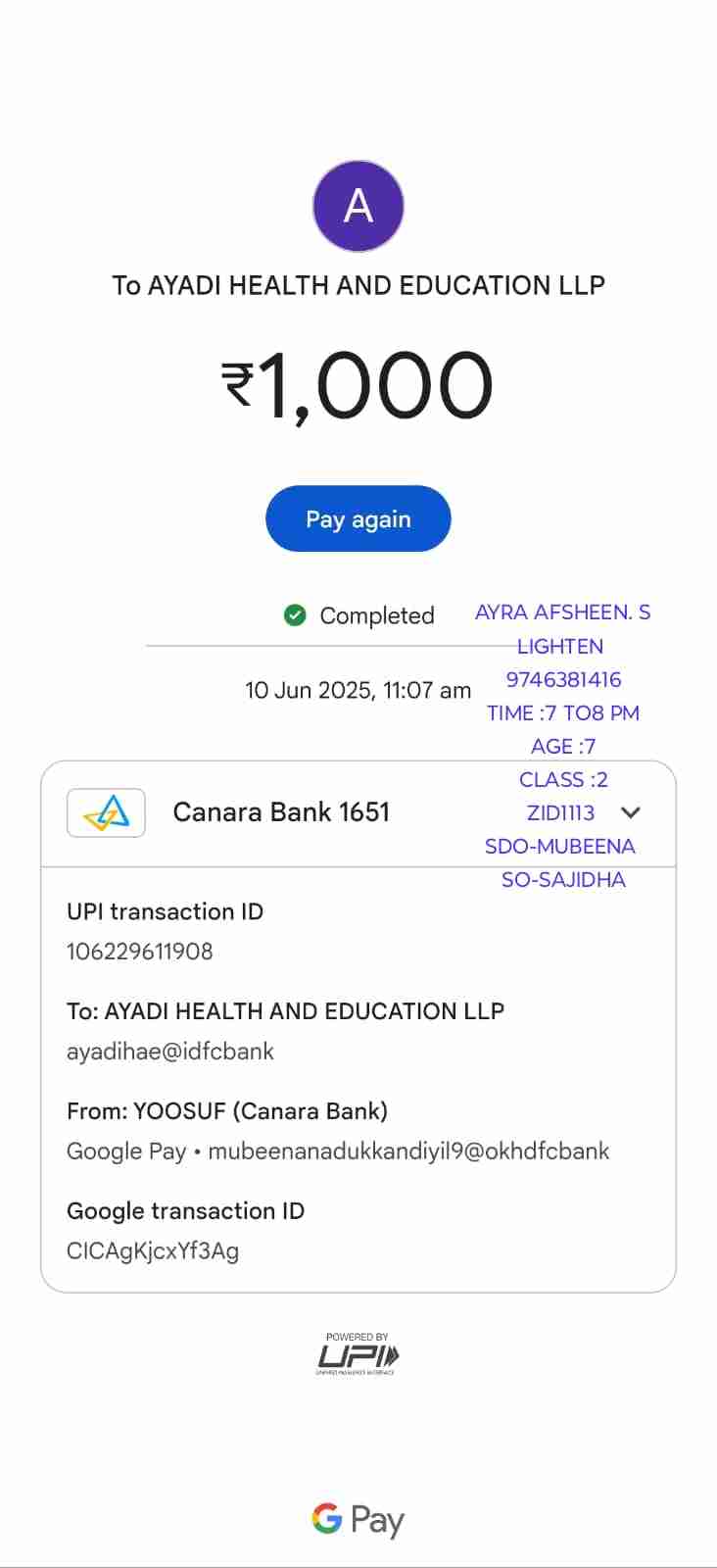The width and height of the screenshot is (717, 1568).
Task: Collapse the Canara Bank 1651 details chevron
Action: pyautogui.click(x=631, y=812)
